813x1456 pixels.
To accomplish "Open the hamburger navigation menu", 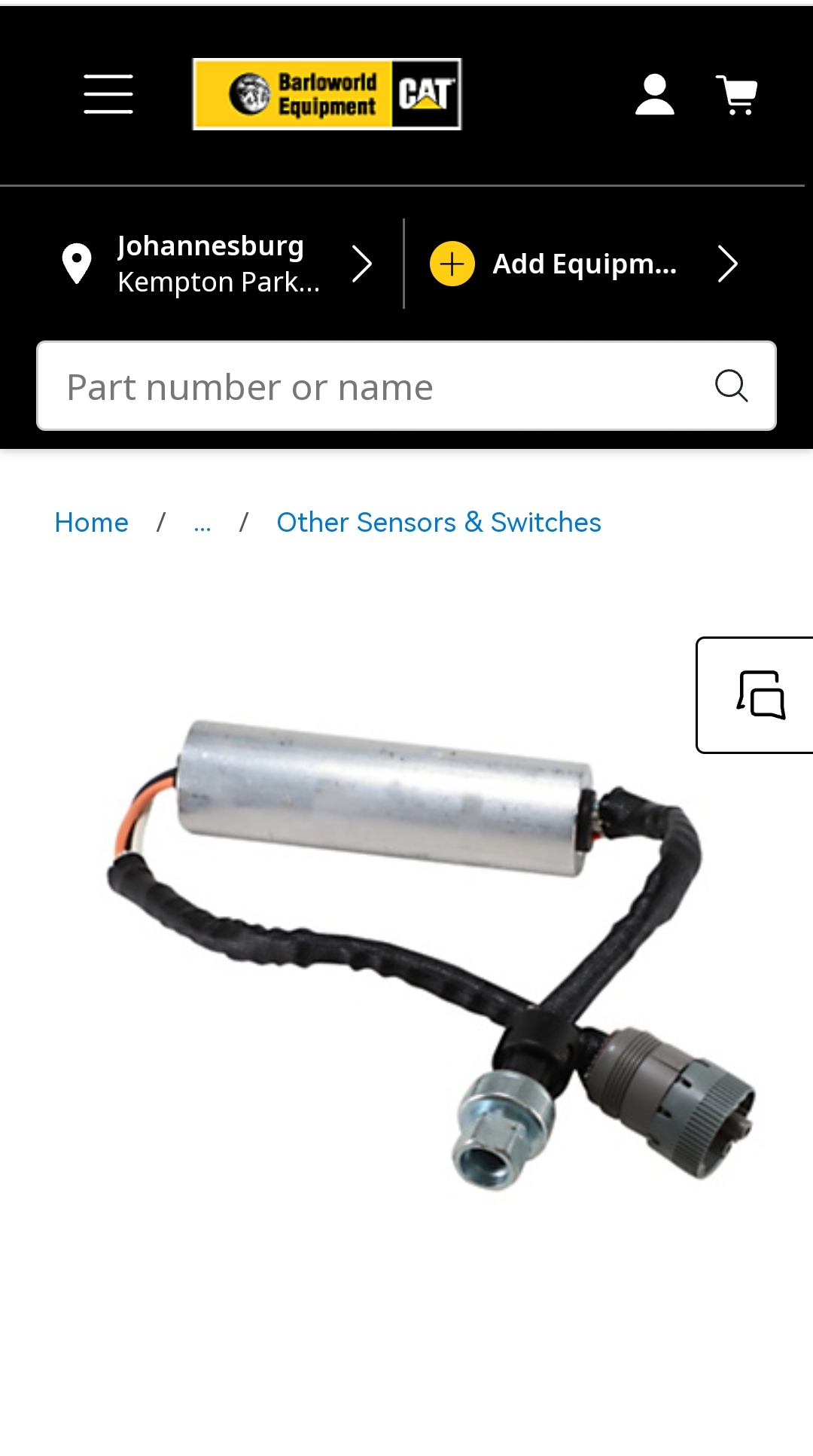I will pos(108,94).
